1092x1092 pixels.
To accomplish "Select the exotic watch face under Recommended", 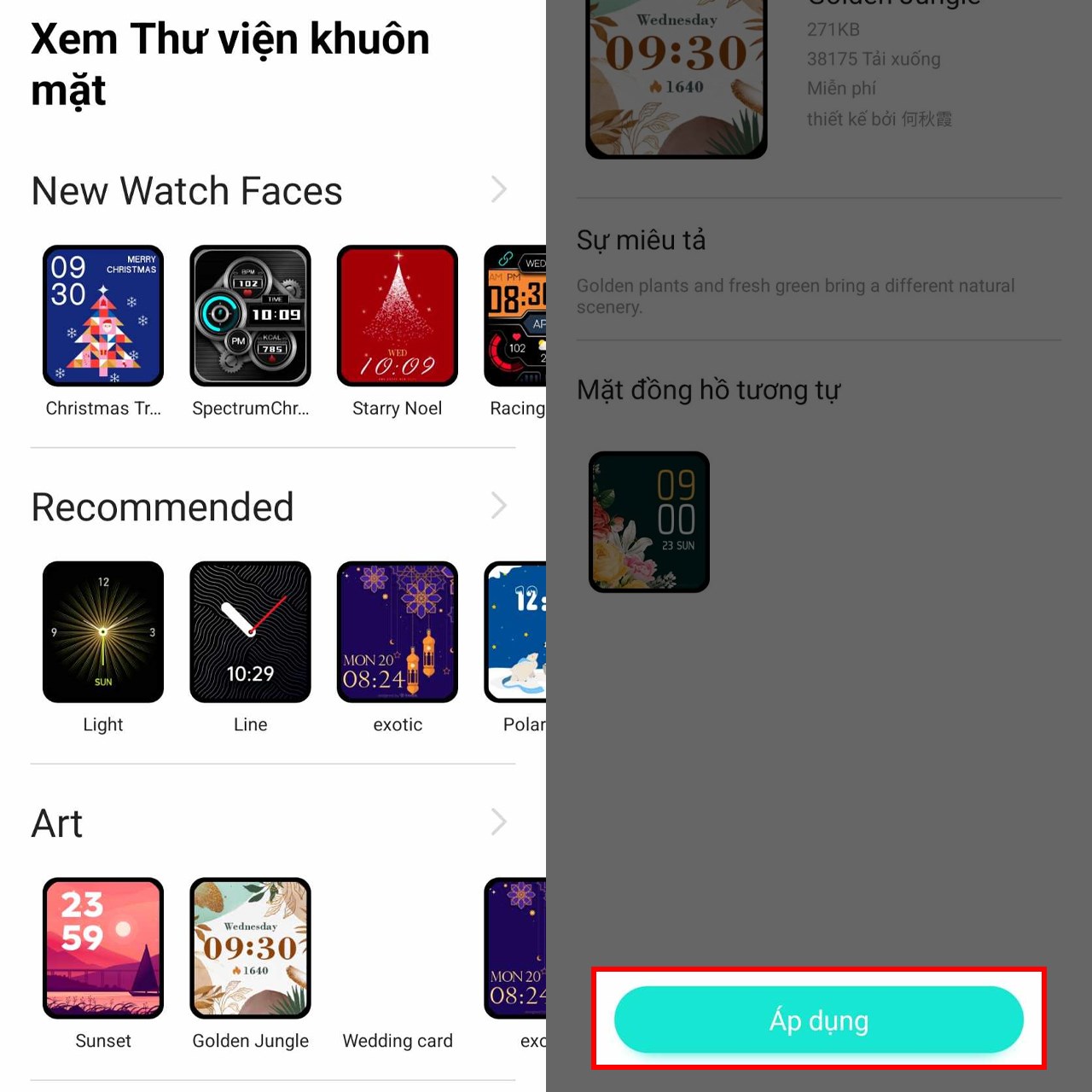I will pyautogui.click(x=397, y=632).
